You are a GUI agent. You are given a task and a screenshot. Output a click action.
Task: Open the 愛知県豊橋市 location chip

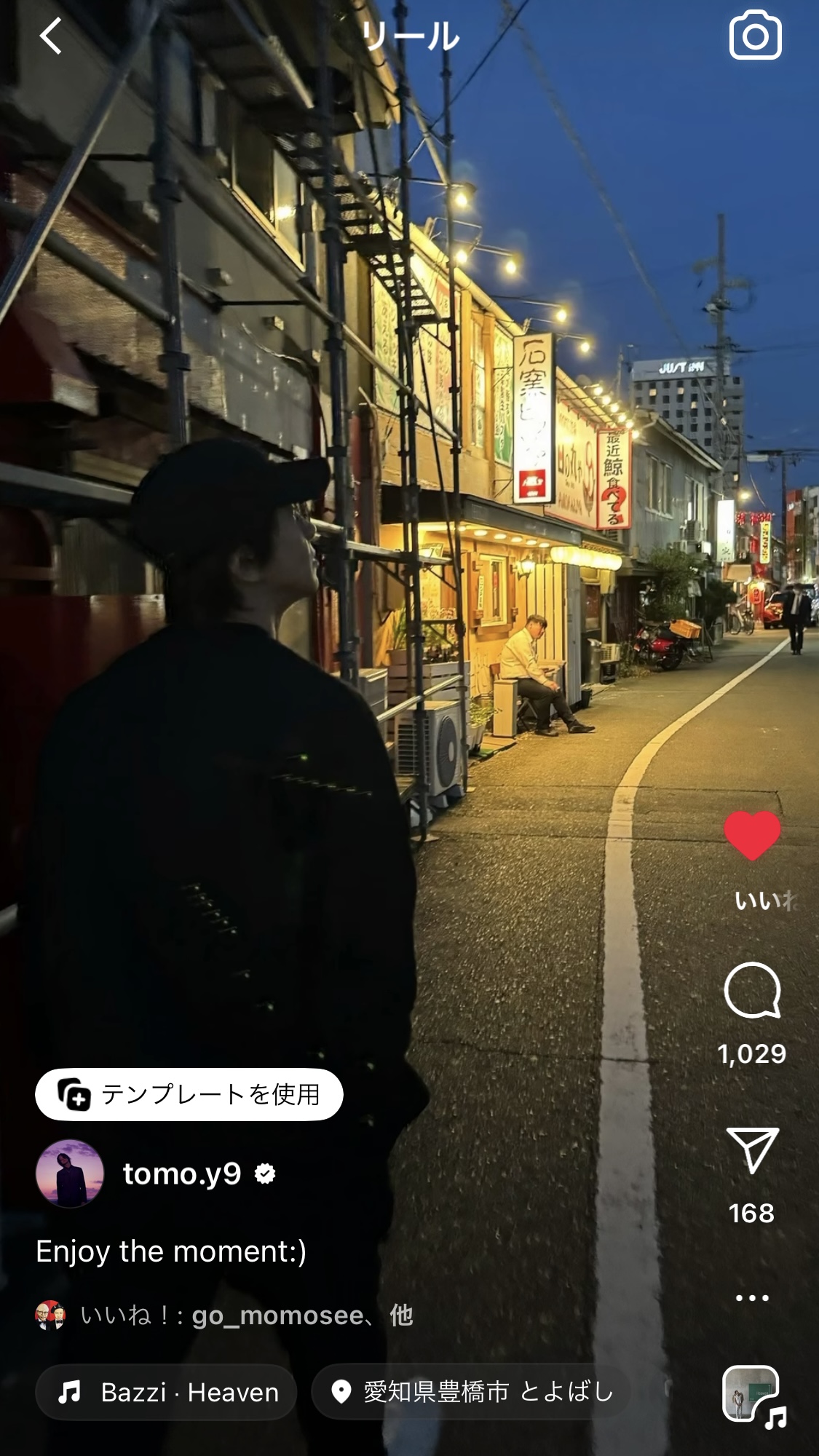click(x=472, y=1392)
